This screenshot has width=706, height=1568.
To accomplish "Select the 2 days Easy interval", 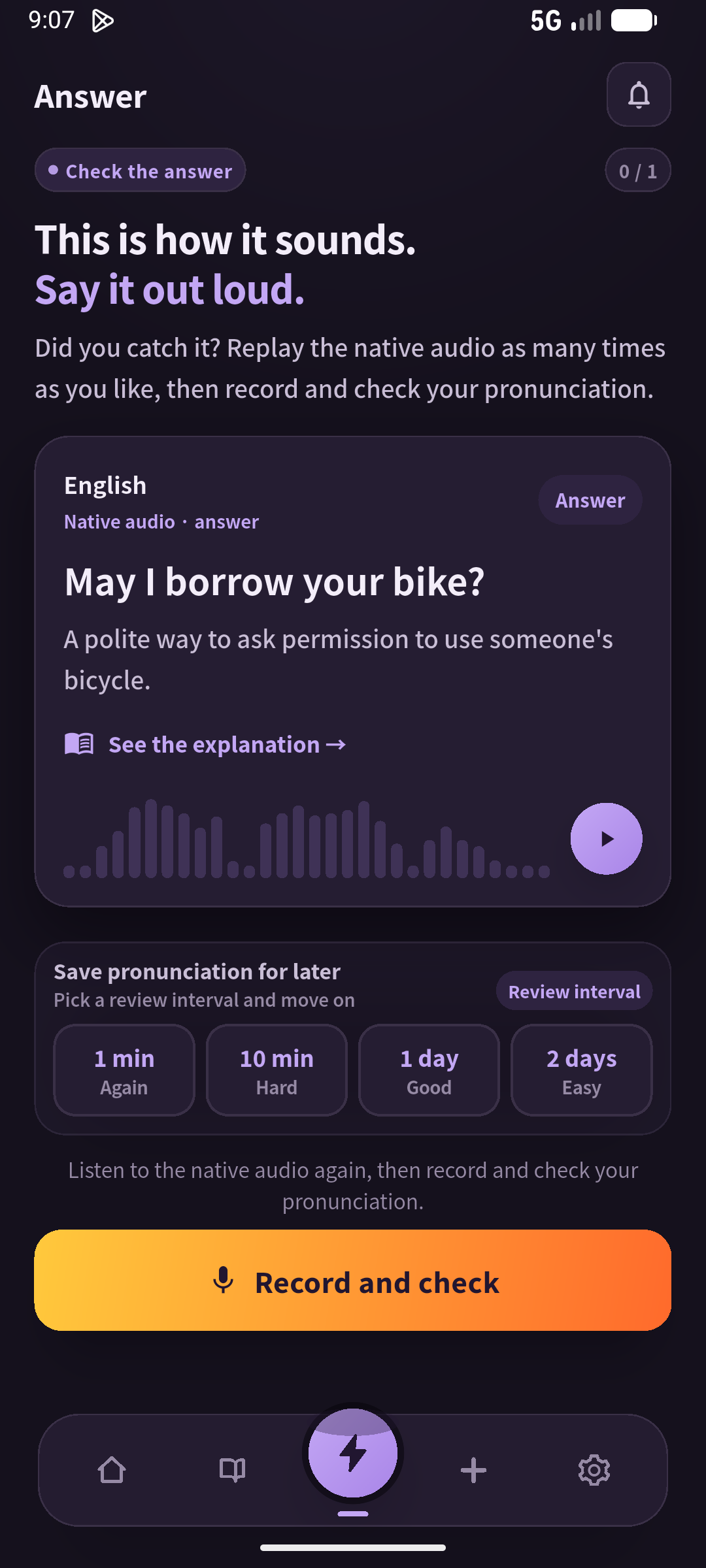I will [x=582, y=1070].
